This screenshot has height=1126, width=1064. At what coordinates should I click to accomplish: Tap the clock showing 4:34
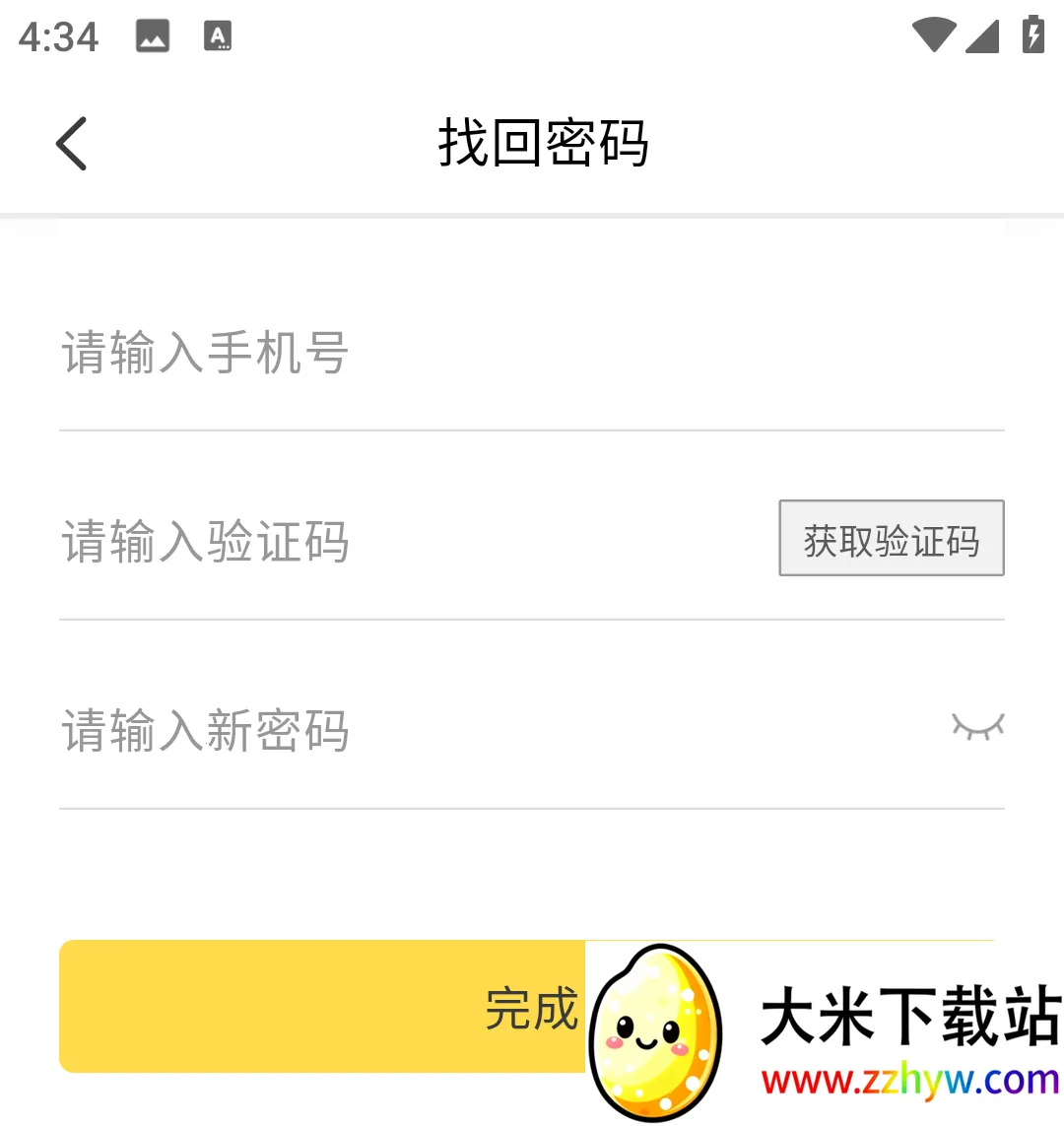tap(56, 36)
